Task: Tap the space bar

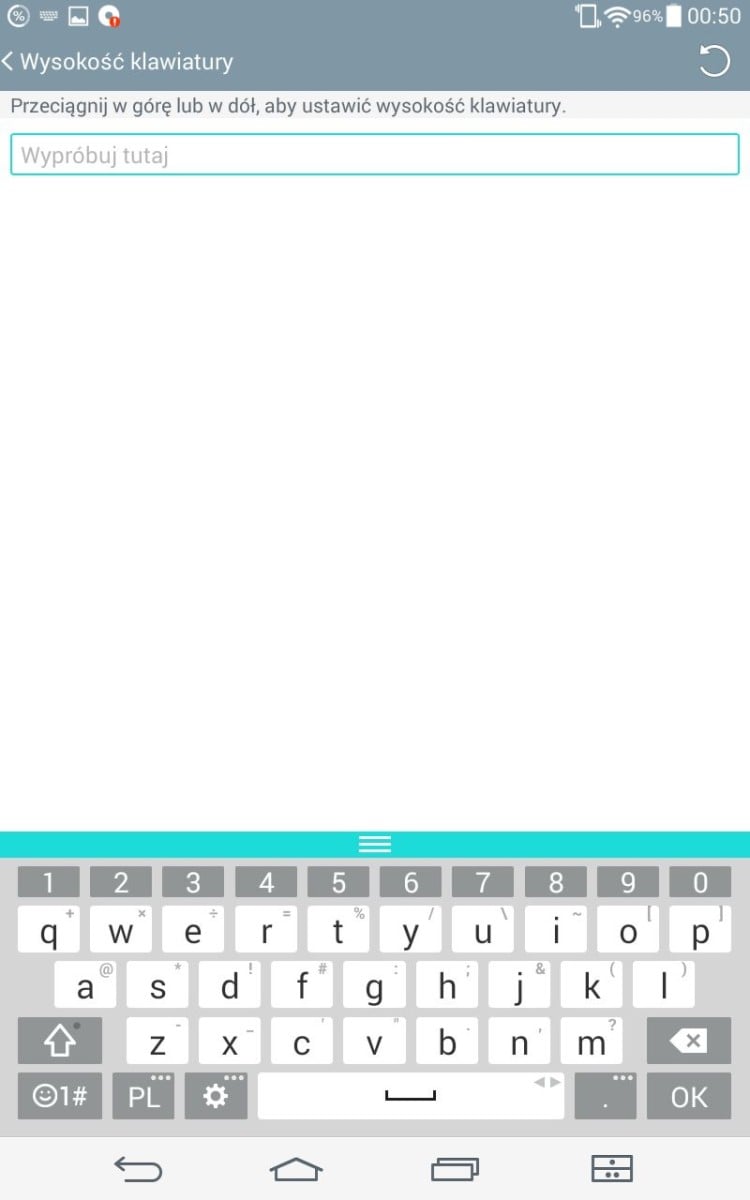Action: (x=411, y=1096)
